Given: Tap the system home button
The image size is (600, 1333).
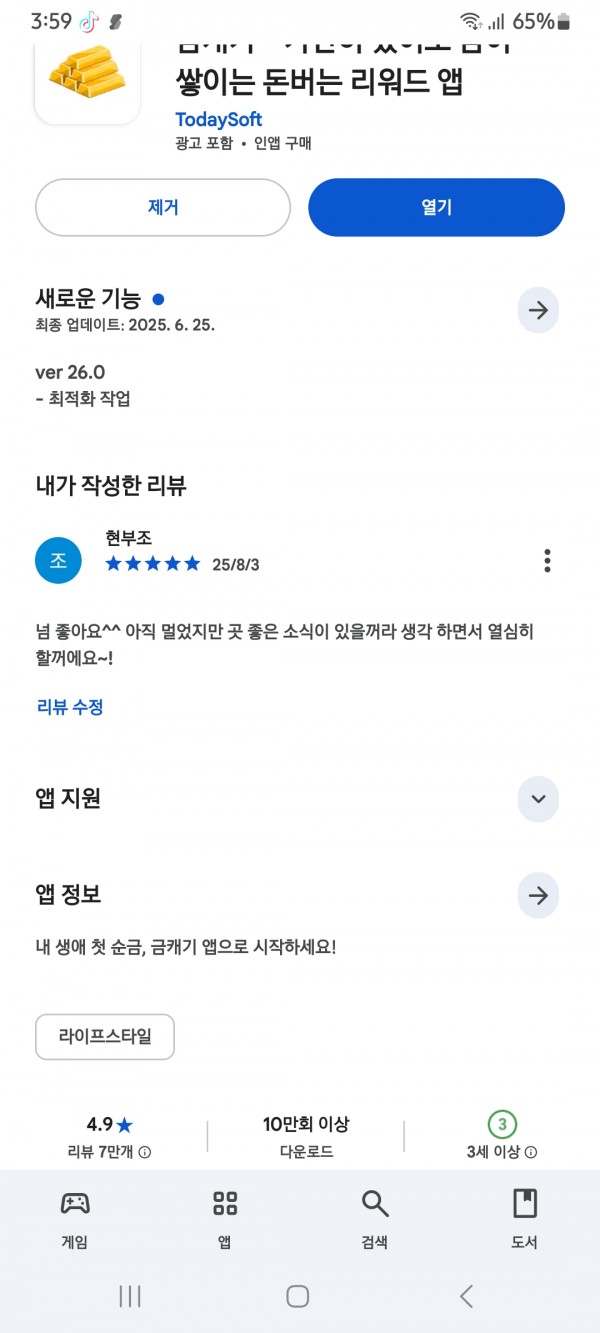Looking at the screenshot, I should 298,1296.
